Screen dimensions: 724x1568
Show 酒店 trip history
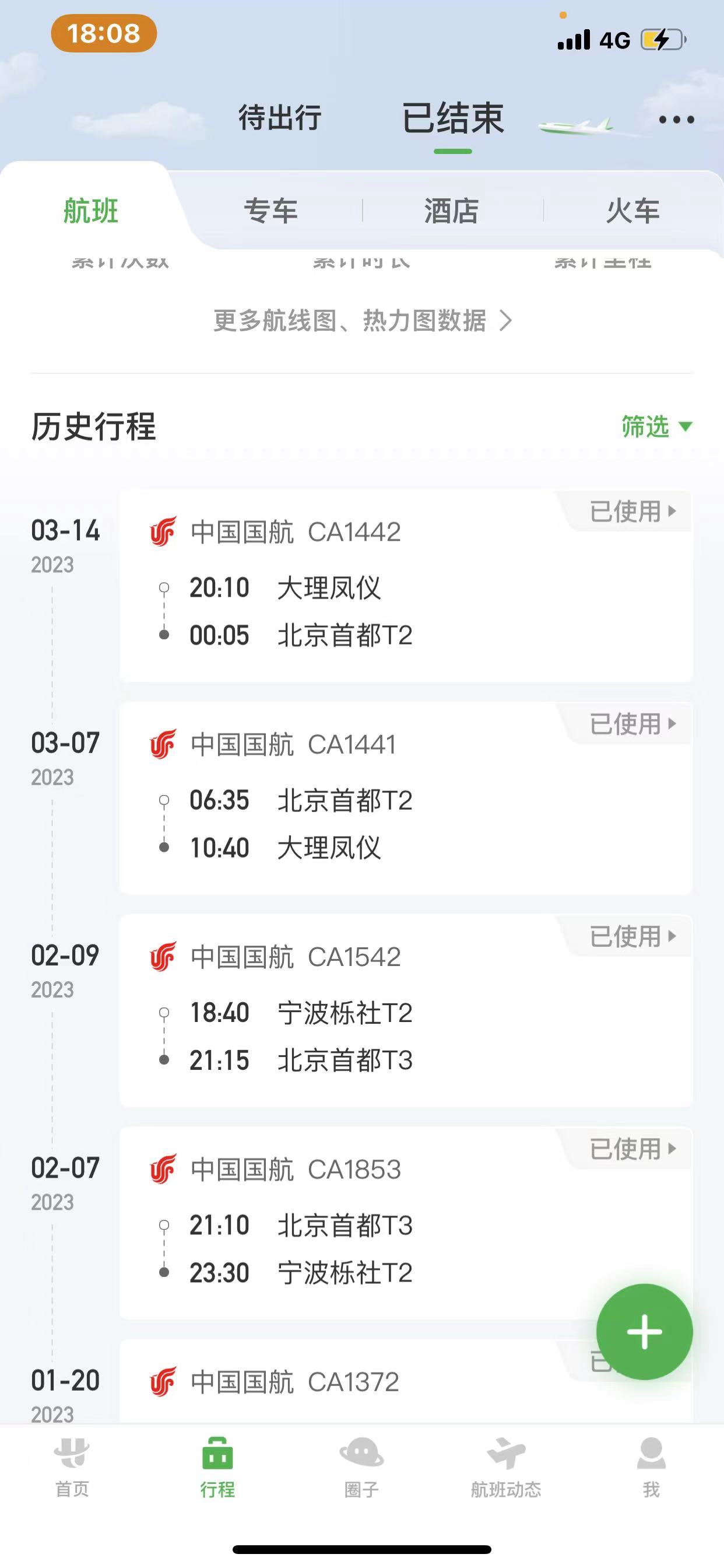(451, 211)
